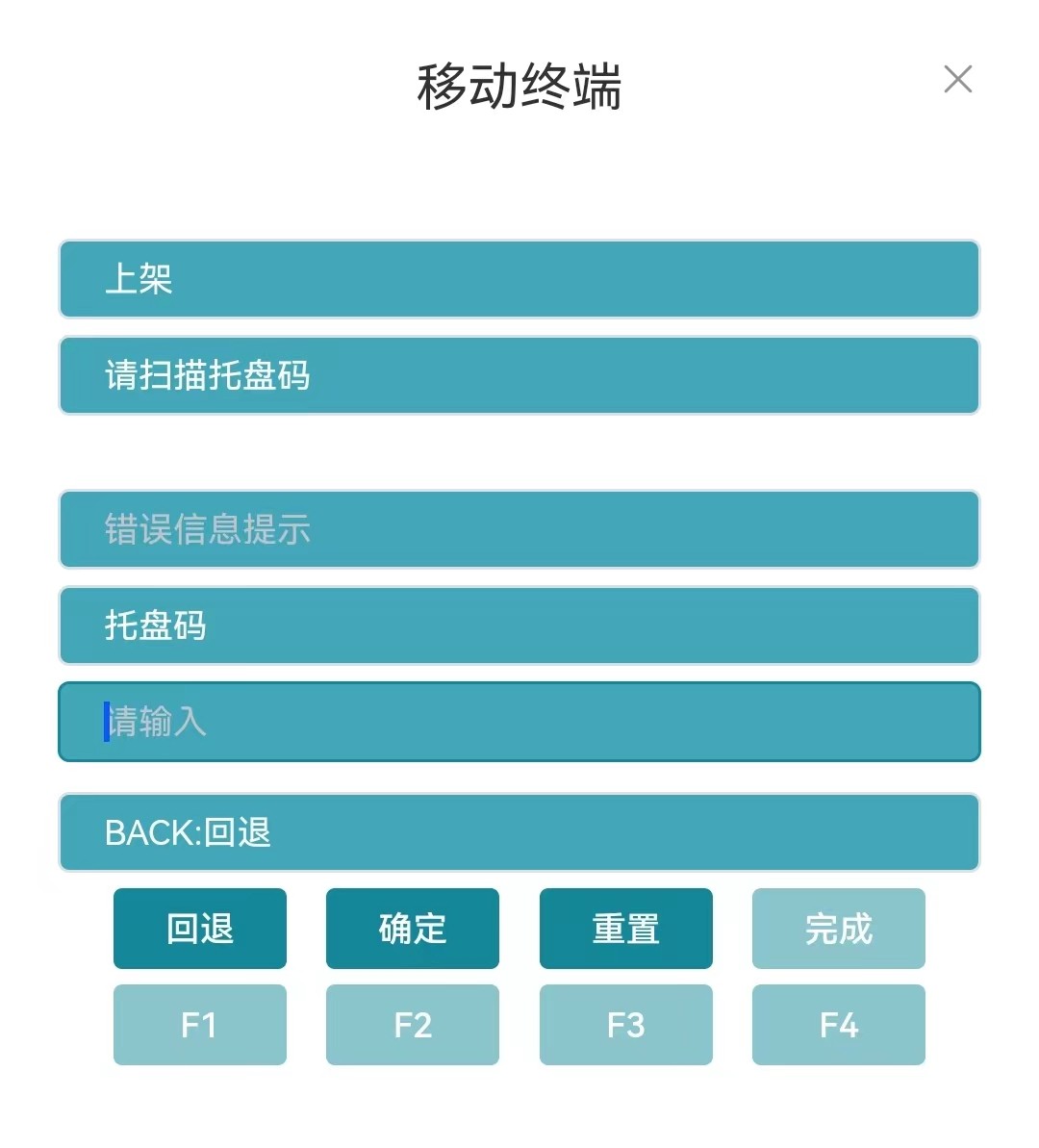Select the 请扫描托盘码 prompt bar

pos(519,376)
